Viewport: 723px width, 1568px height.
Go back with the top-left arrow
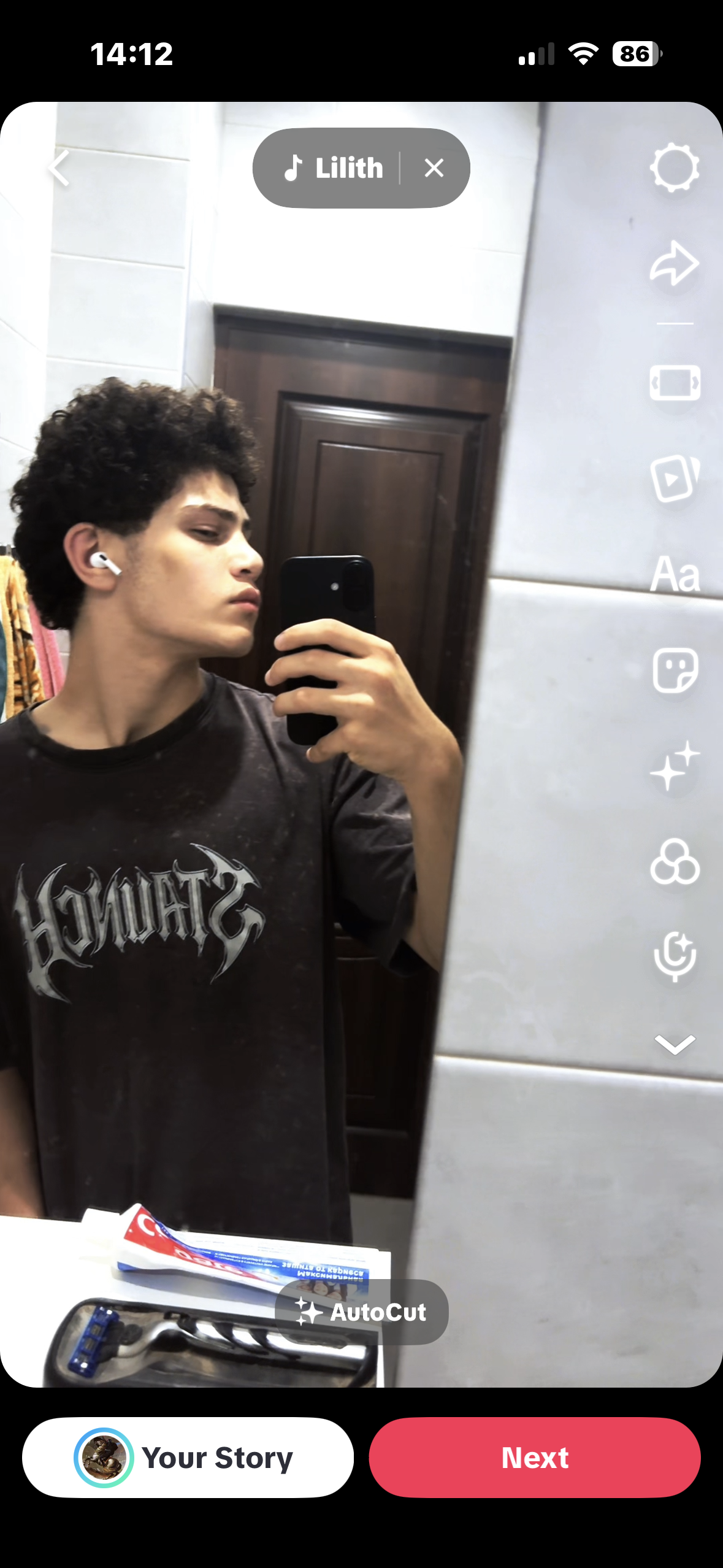click(59, 167)
